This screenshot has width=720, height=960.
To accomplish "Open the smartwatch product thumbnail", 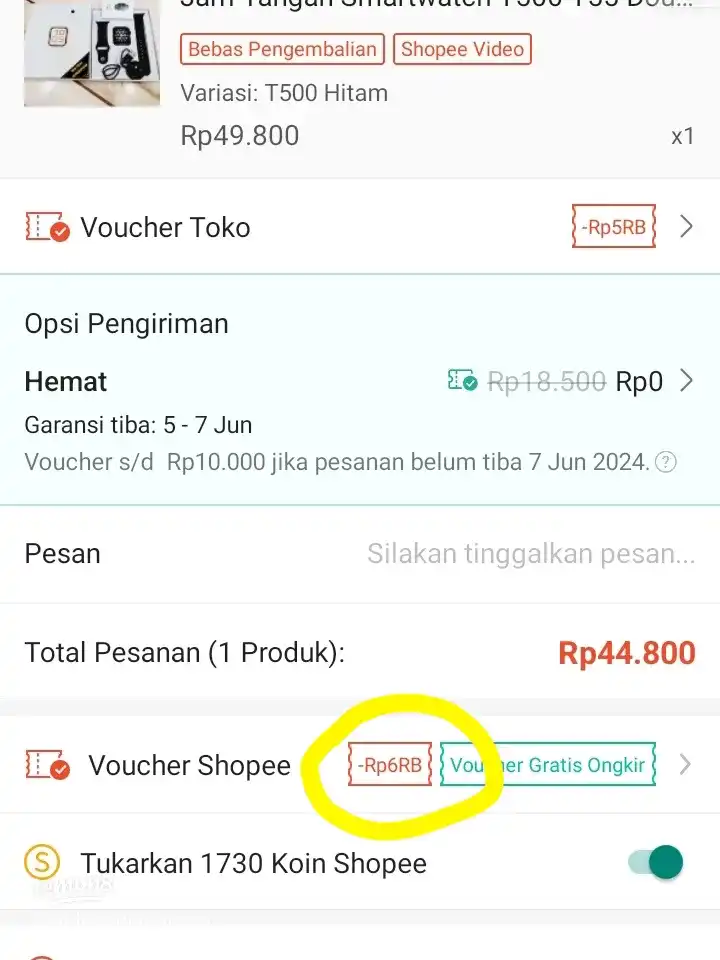I will coord(92,52).
